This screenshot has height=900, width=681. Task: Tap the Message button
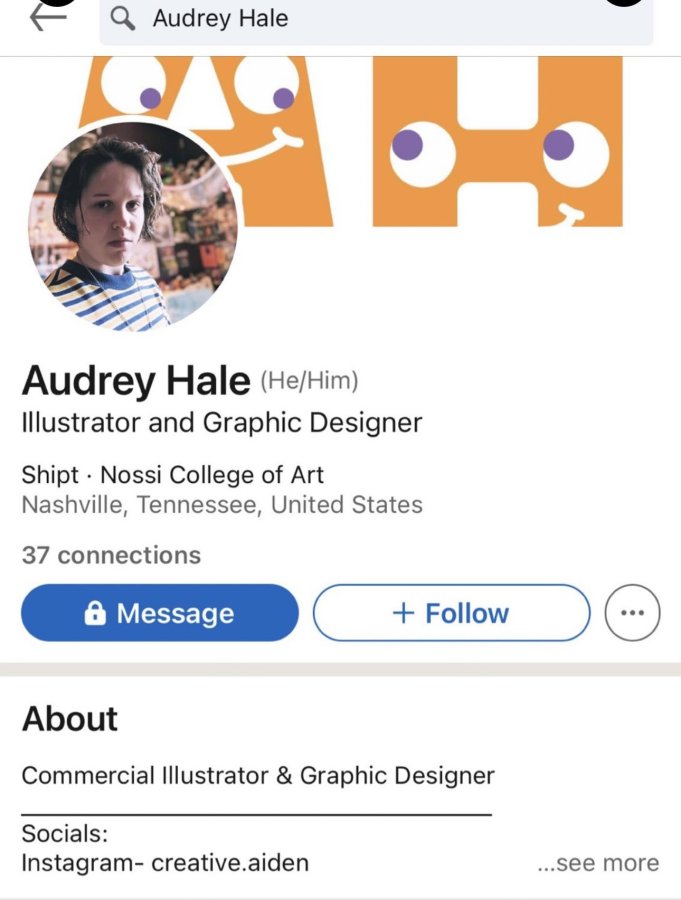(160, 613)
